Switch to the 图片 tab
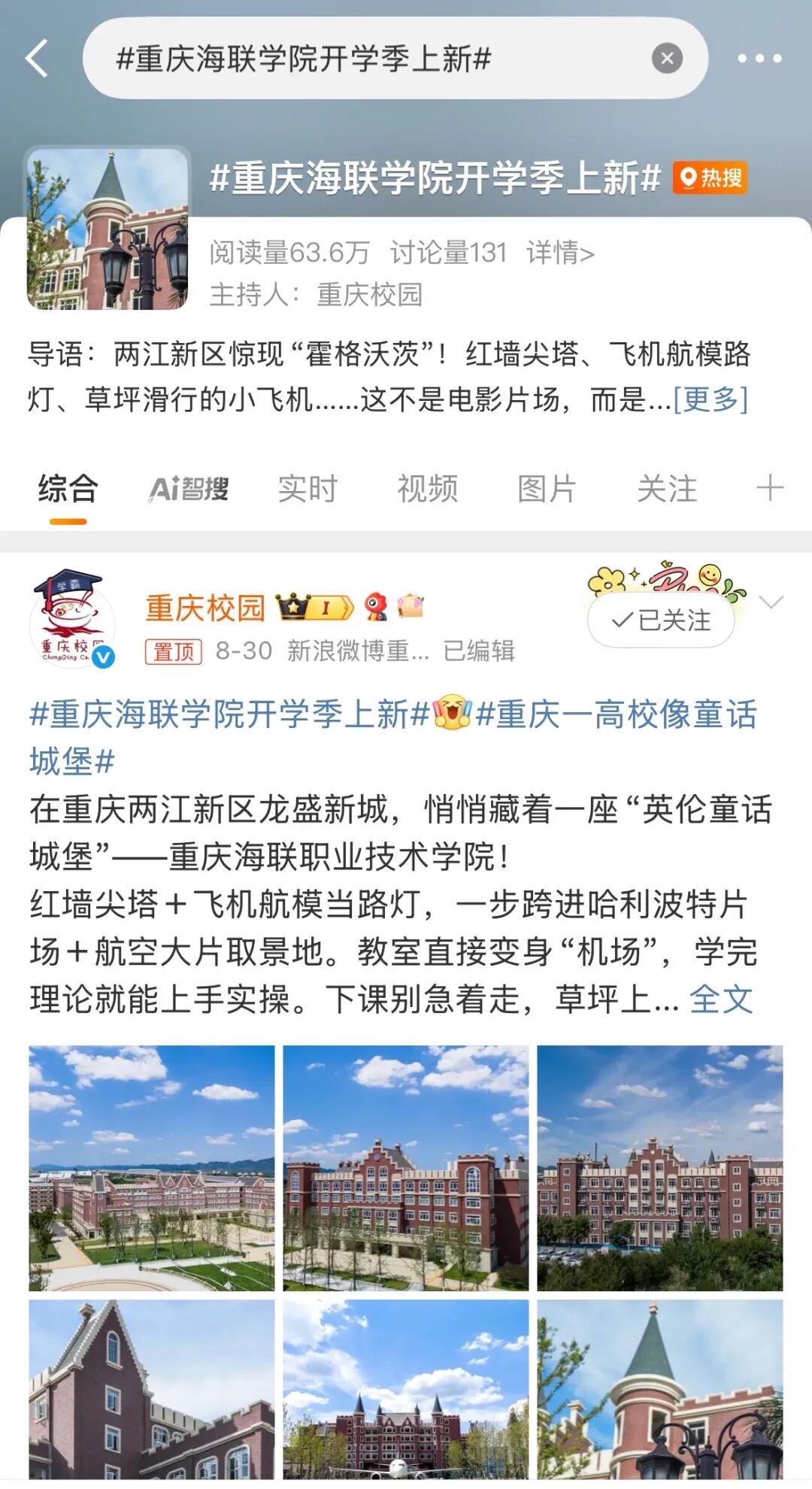Viewport: 812px width, 1489px height. tap(547, 489)
